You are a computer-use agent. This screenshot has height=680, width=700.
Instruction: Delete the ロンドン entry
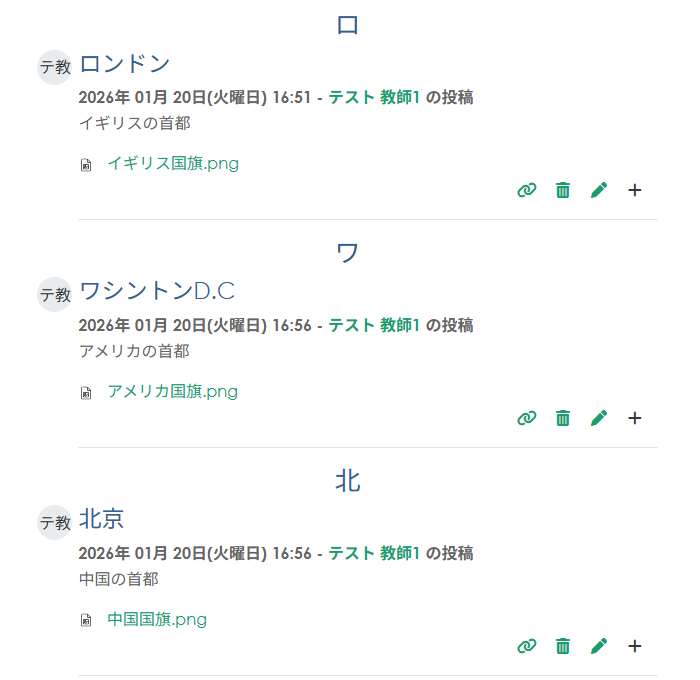coord(563,190)
